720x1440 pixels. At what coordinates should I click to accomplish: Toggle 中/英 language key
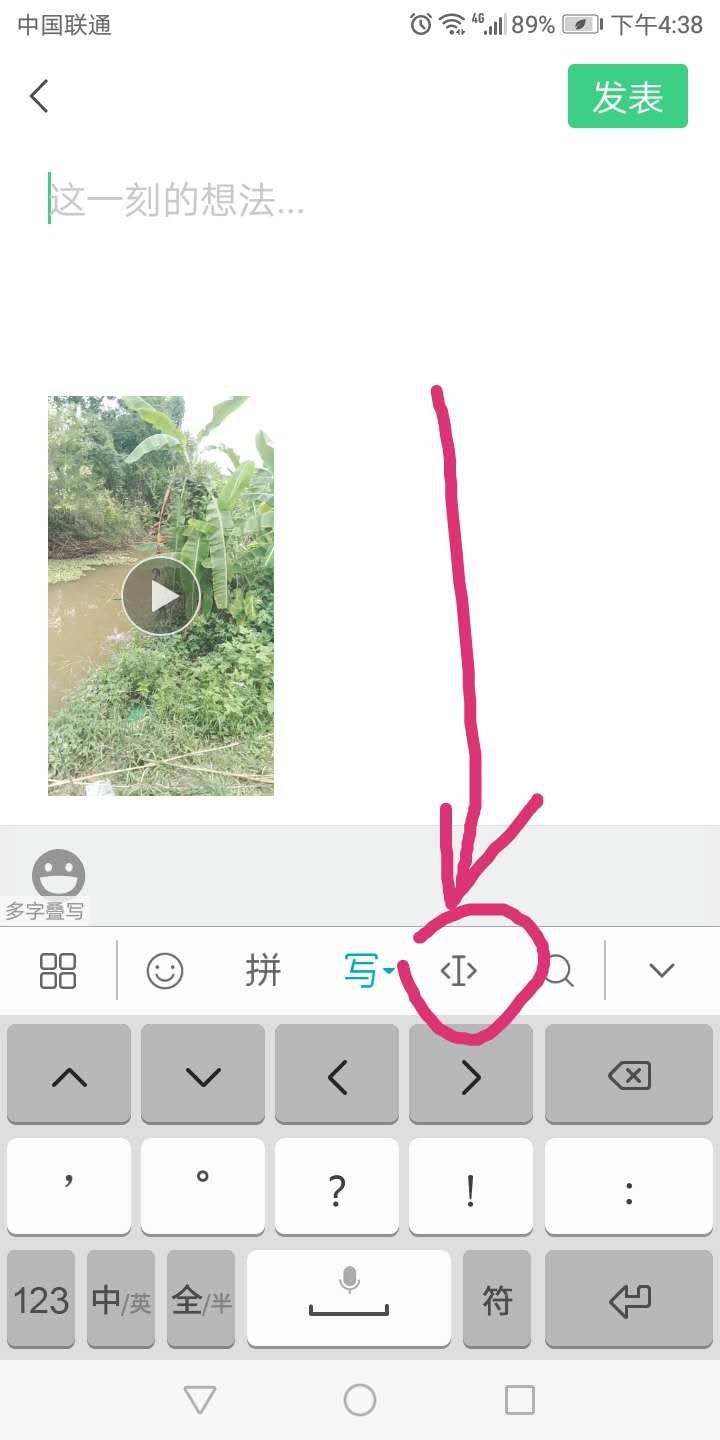(121, 1300)
